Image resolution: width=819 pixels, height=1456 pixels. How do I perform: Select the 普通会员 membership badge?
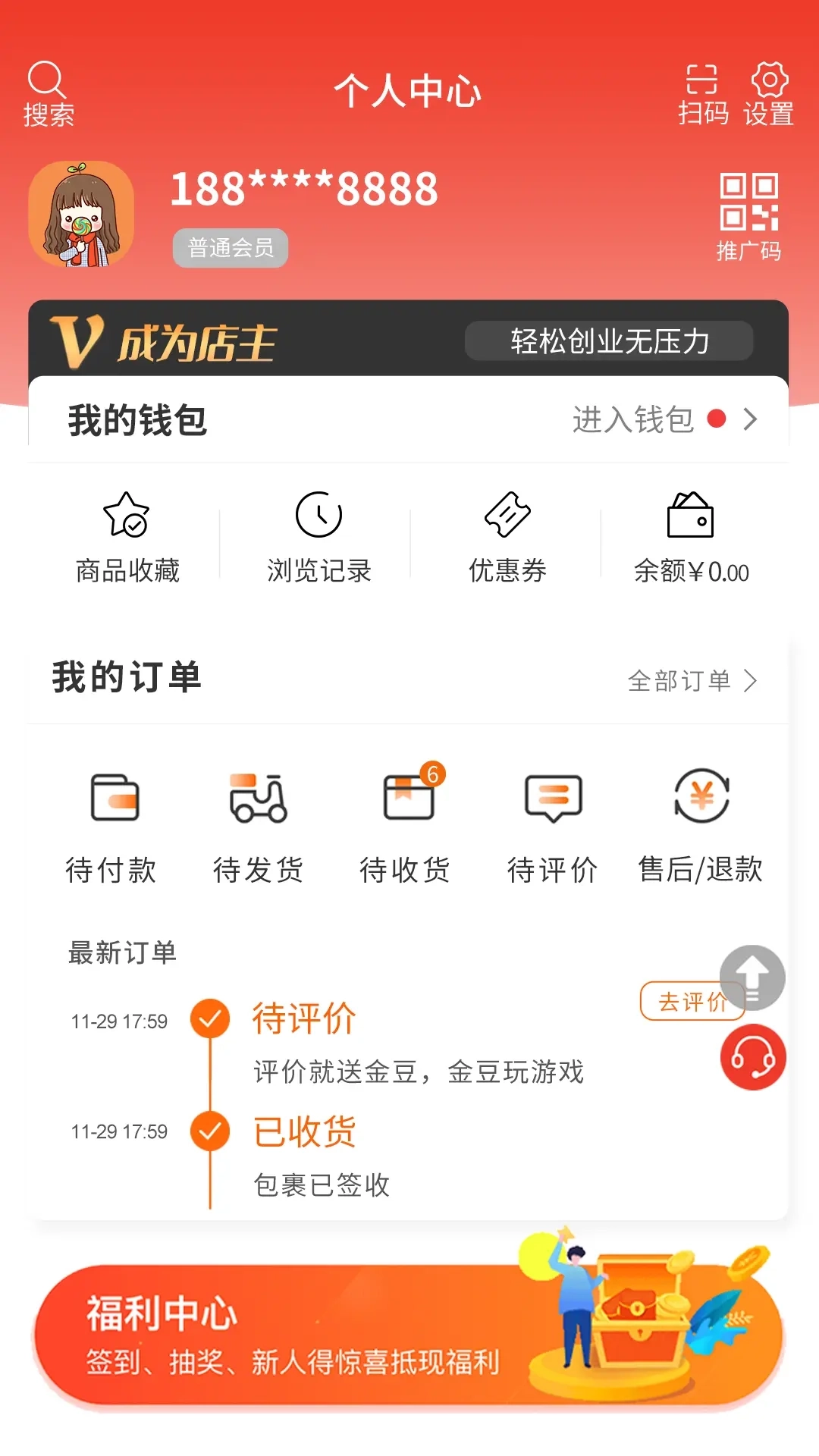(230, 247)
